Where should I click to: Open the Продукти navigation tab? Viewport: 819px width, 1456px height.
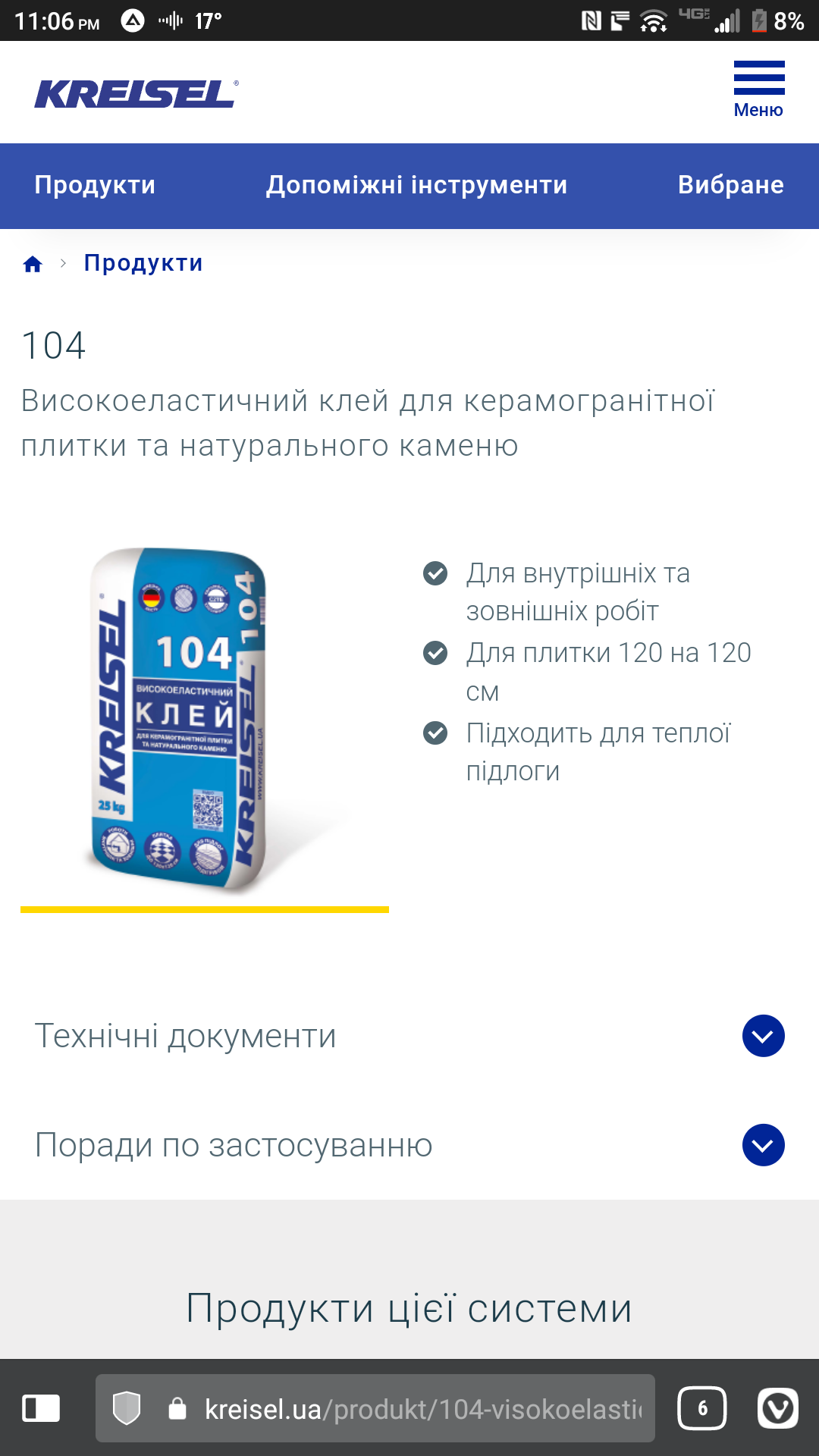click(x=95, y=185)
